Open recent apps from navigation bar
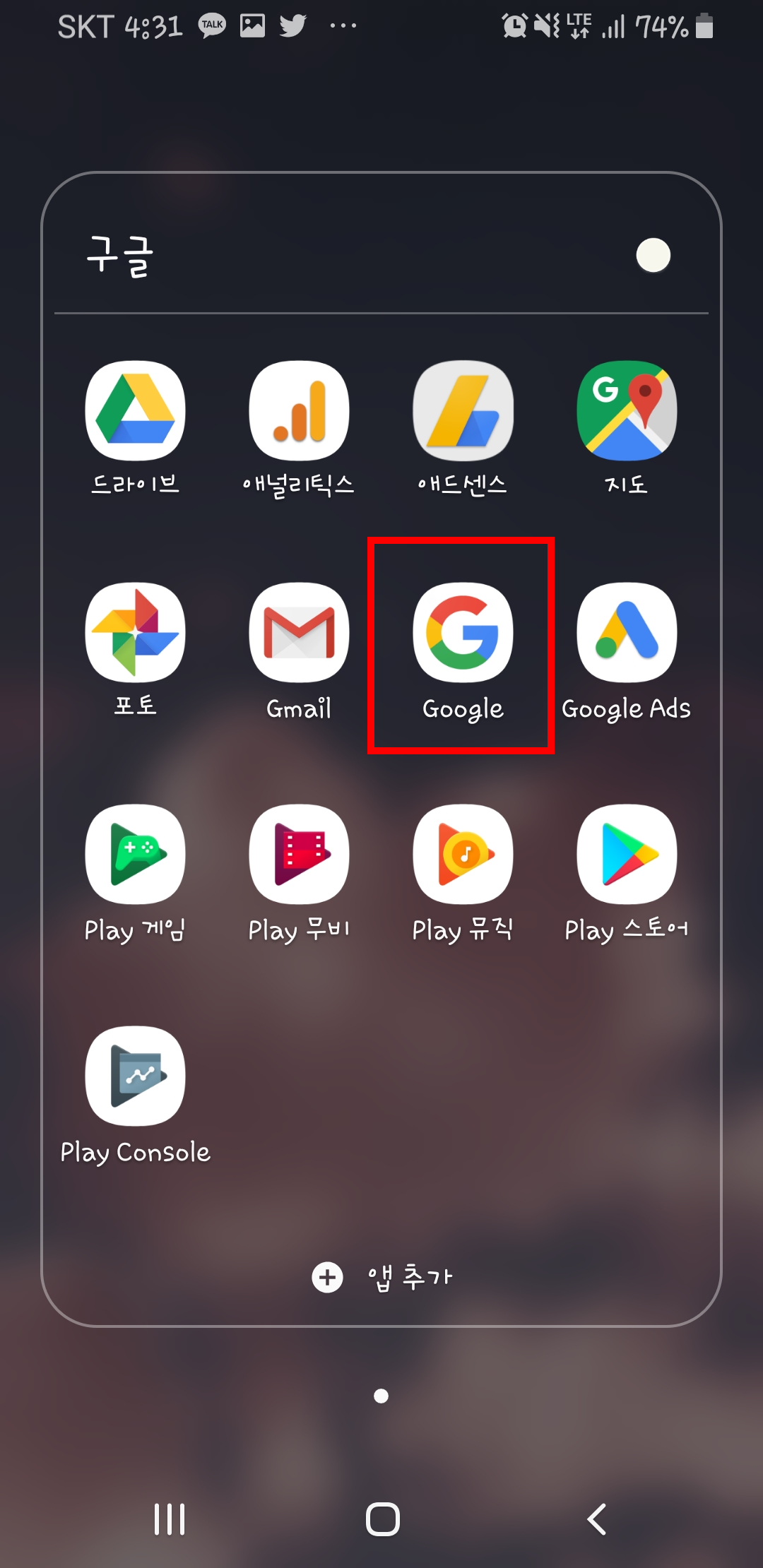 (x=170, y=1519)
